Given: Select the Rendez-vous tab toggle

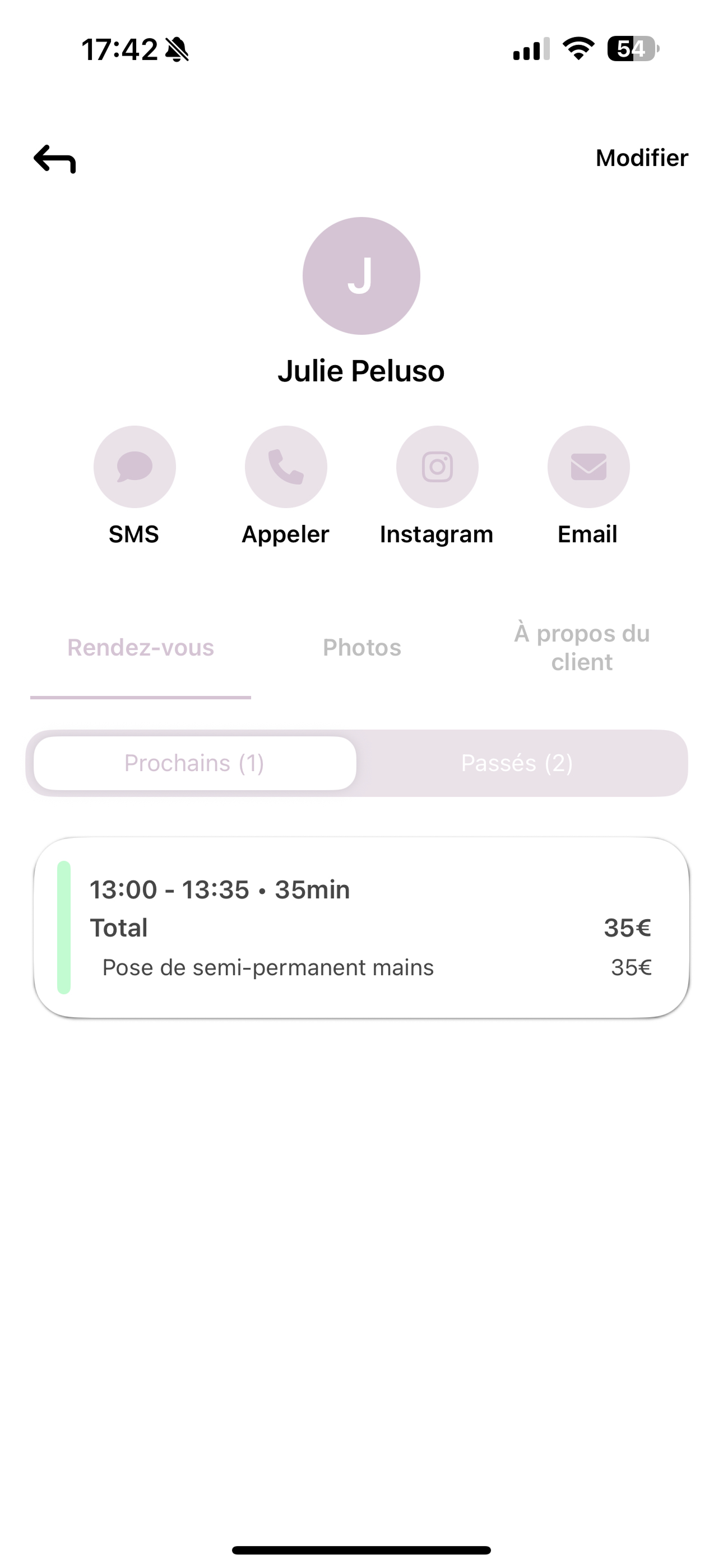Looking at the screenshot, I should click(141, 648).
